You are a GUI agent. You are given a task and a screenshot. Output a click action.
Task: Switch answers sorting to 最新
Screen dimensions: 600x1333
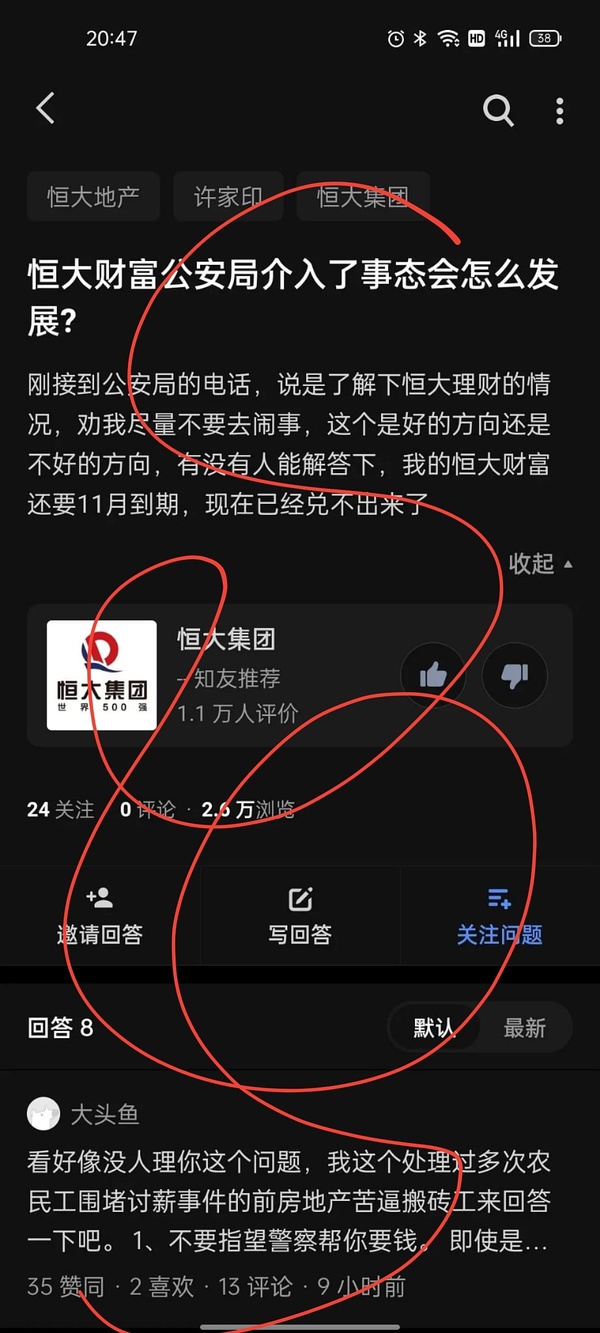coord(525,1027)
